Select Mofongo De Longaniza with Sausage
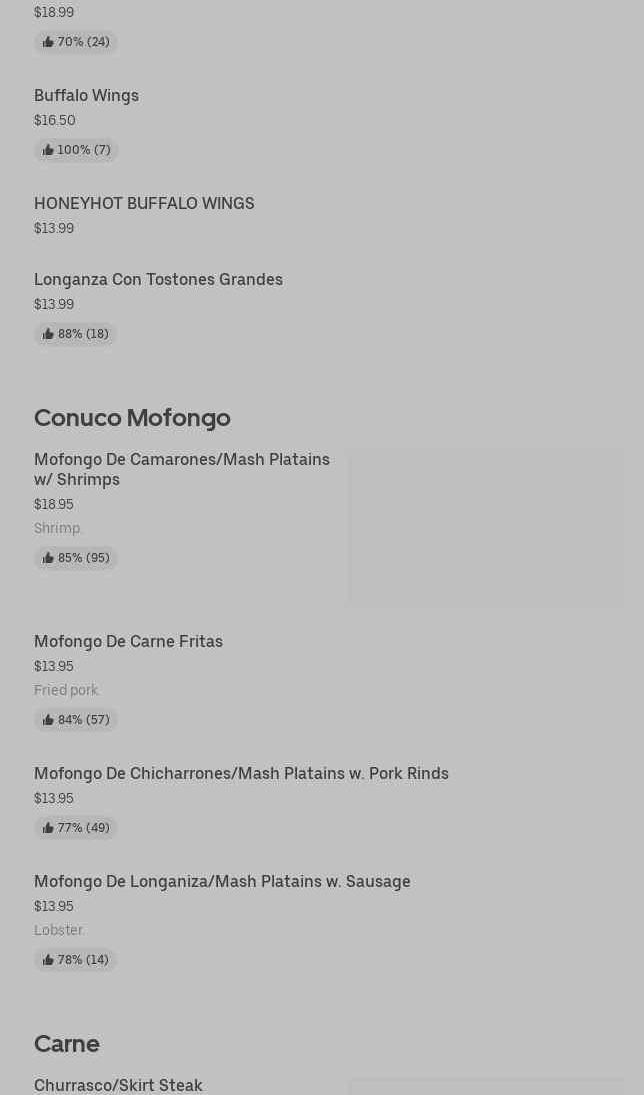This screenshot has width=644, height=1095. [222, 882]
